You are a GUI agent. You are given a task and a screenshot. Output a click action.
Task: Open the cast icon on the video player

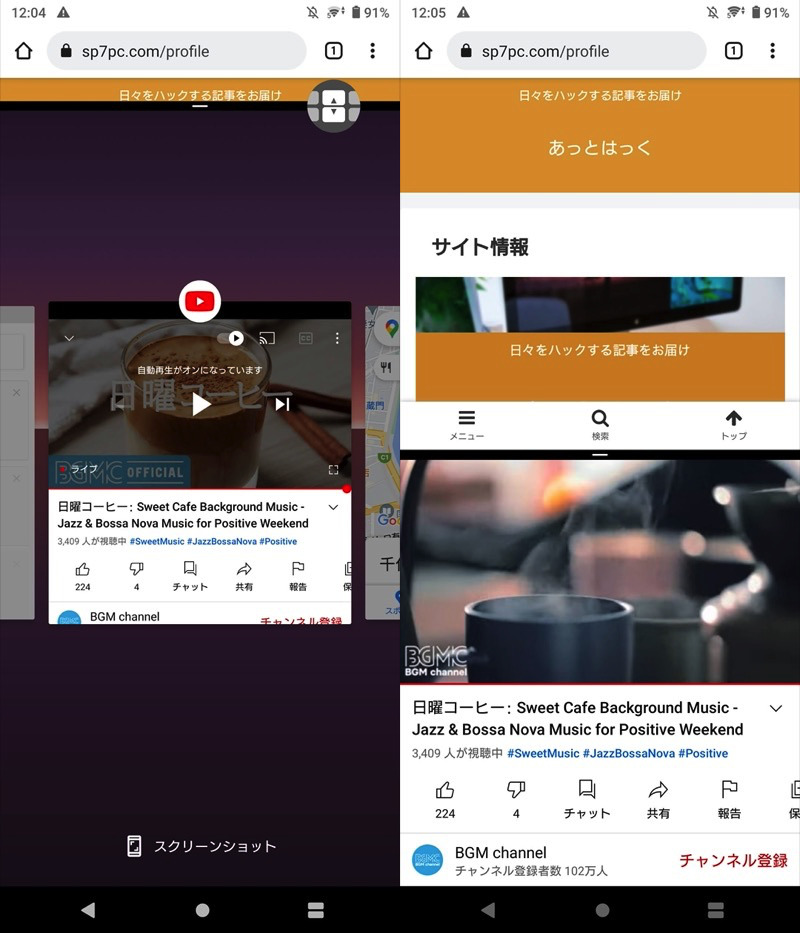click(267, 338)
